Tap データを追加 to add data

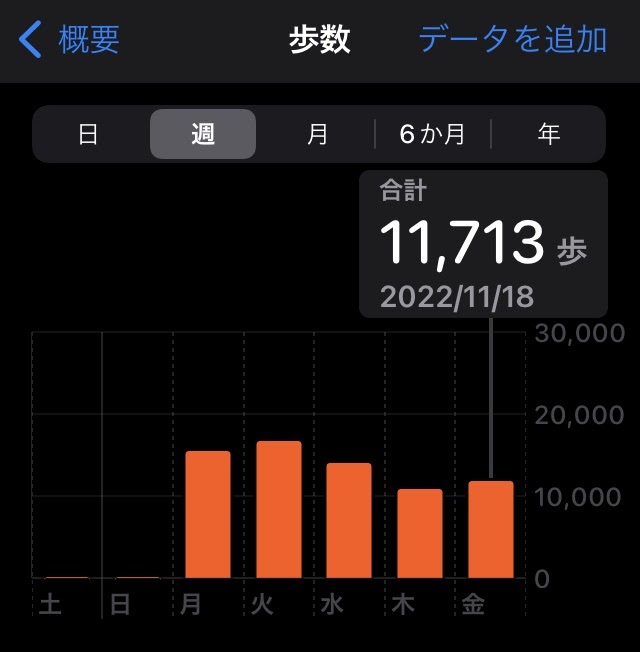tap(512, 40)
